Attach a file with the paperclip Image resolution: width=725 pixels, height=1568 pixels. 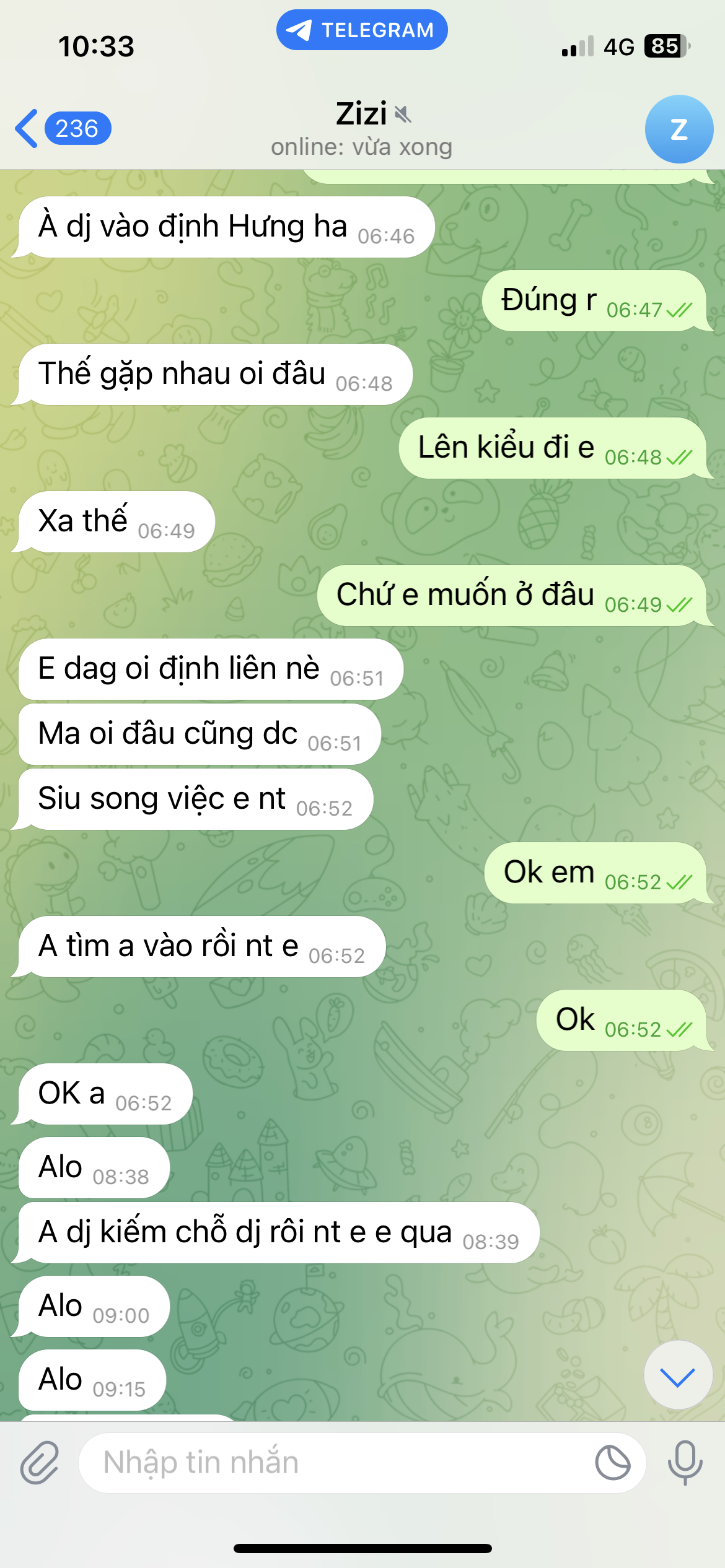tap(40, 1463)
